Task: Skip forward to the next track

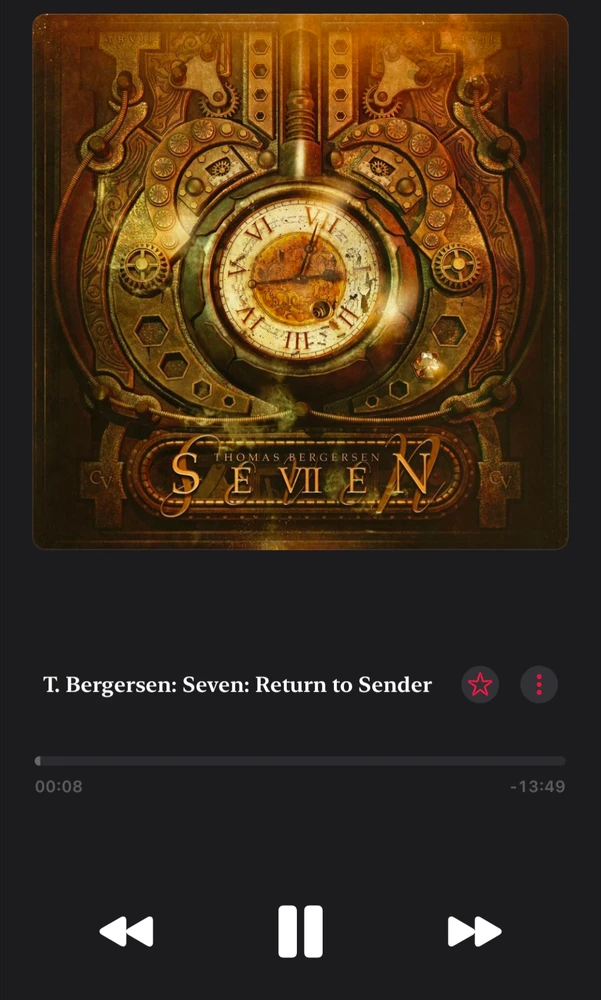Action: click(x=474, y=931)
